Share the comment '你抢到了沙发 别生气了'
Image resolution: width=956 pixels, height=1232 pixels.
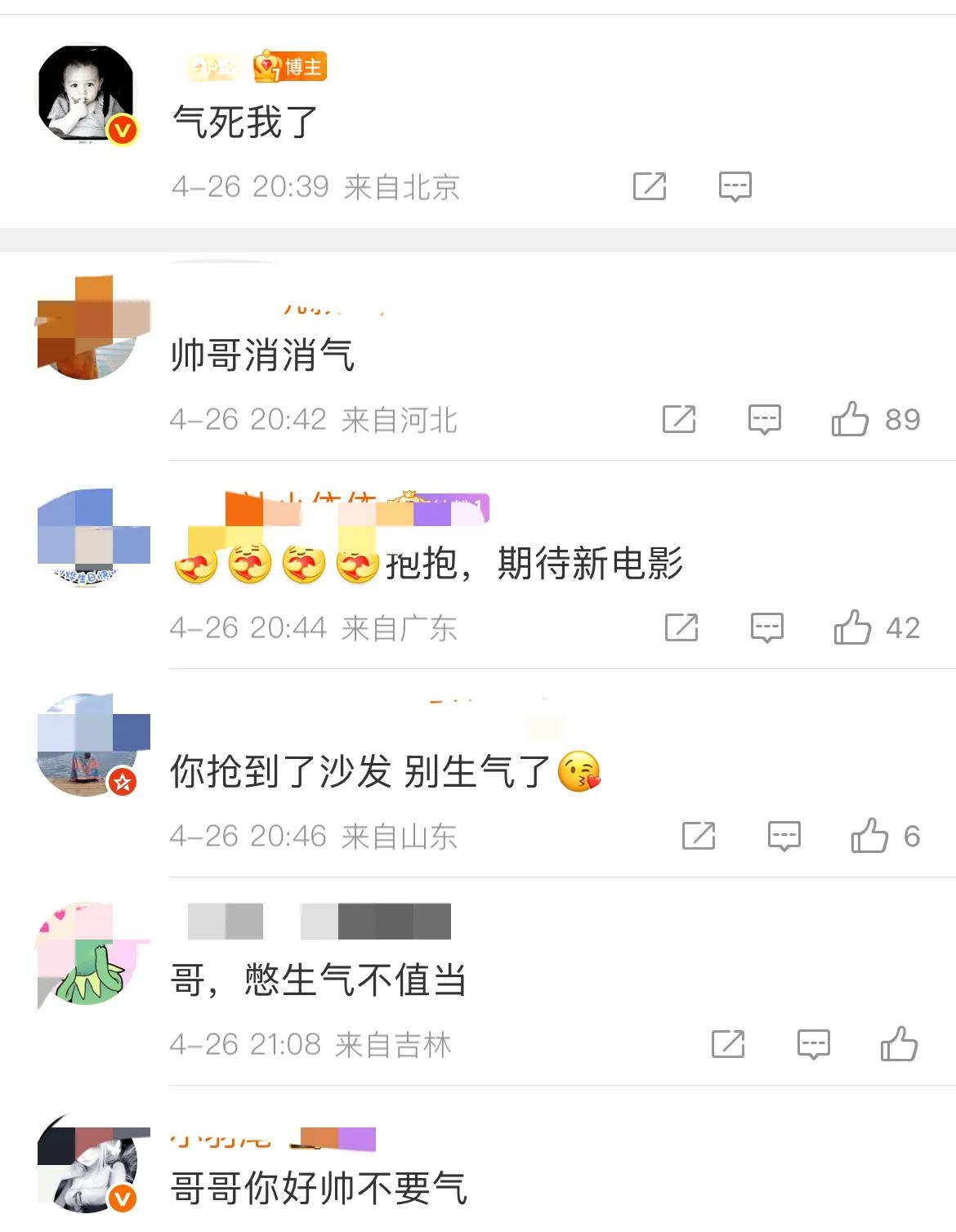coord(699,836)
